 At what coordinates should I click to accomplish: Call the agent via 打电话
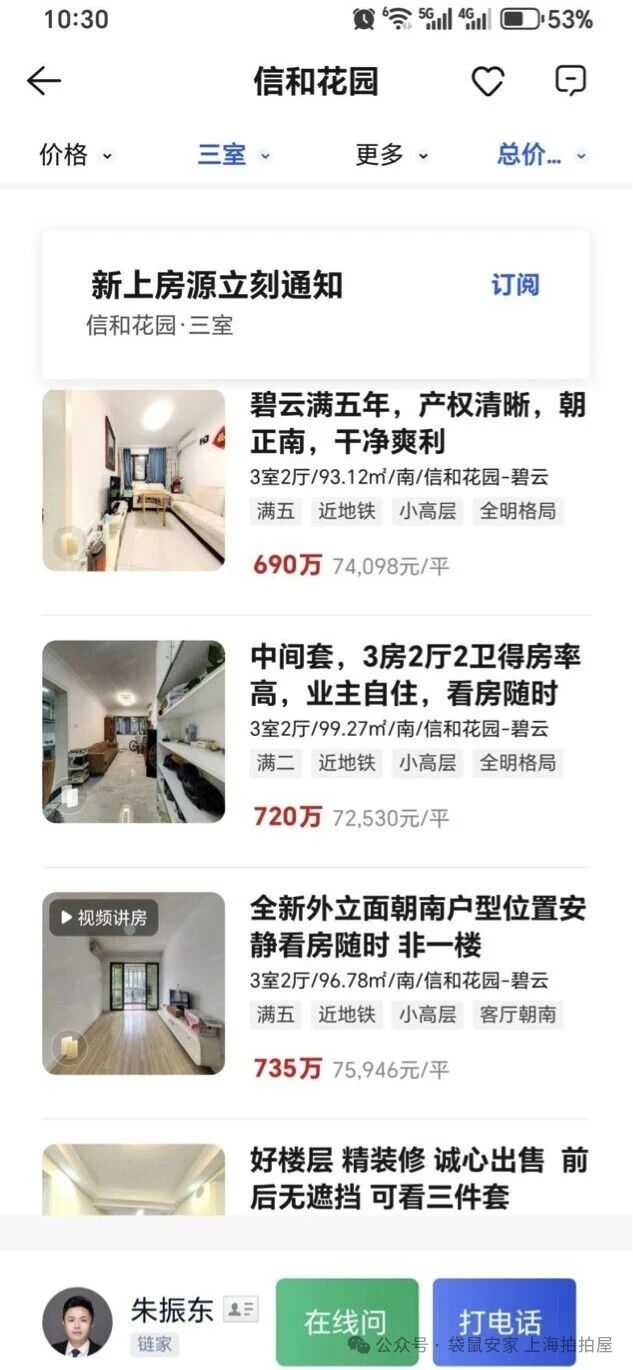pos(503,1322)
